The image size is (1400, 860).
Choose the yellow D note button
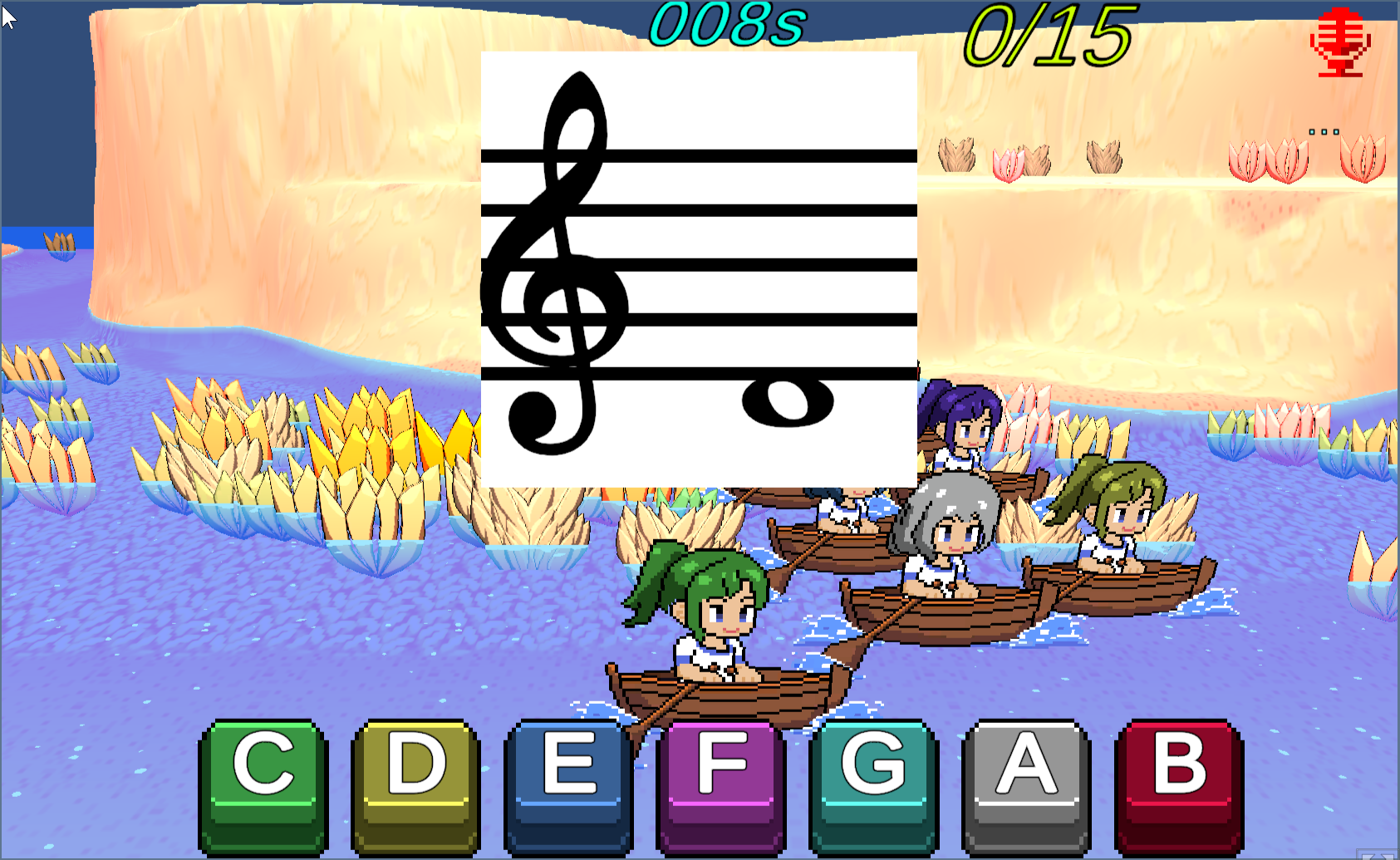click(415, 785)
